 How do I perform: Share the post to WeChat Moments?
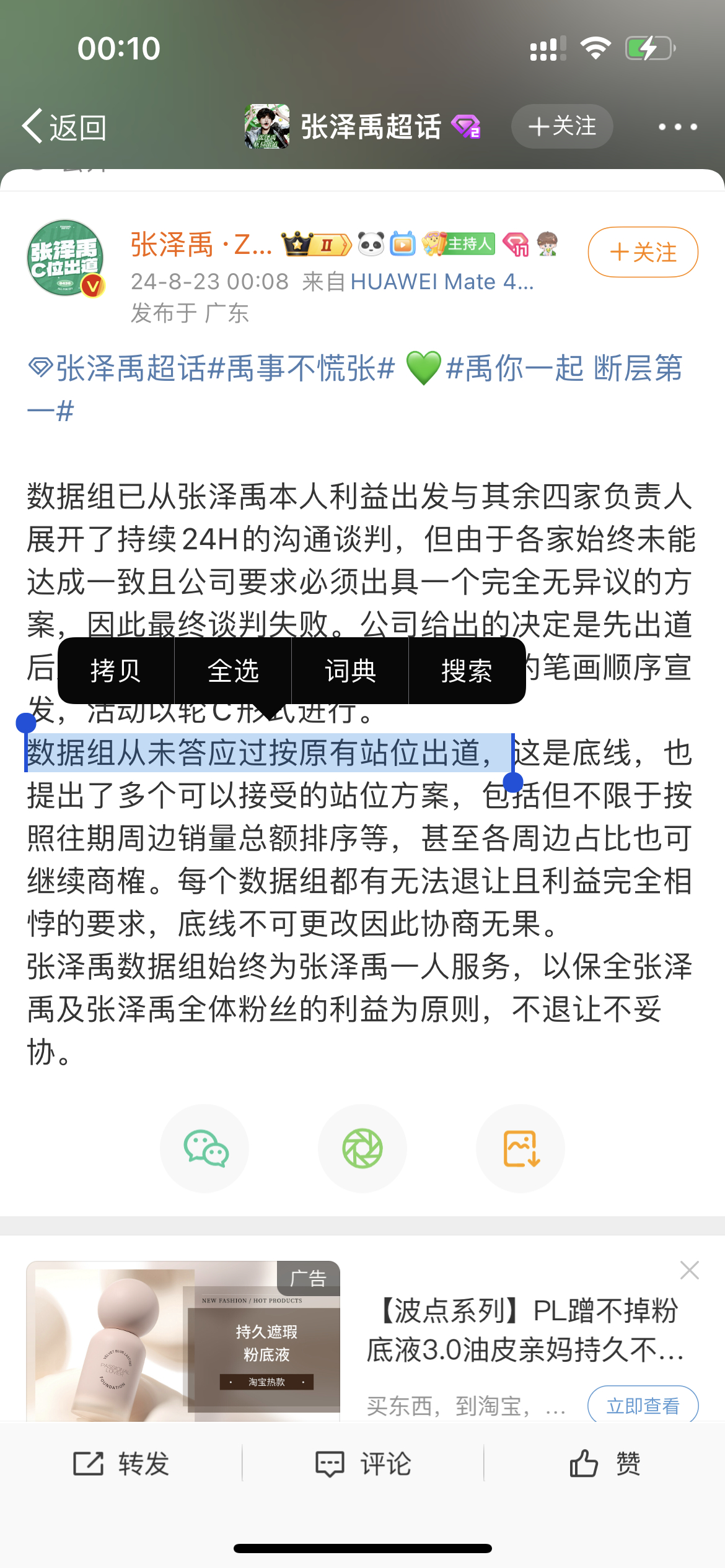pos(362,1149)
